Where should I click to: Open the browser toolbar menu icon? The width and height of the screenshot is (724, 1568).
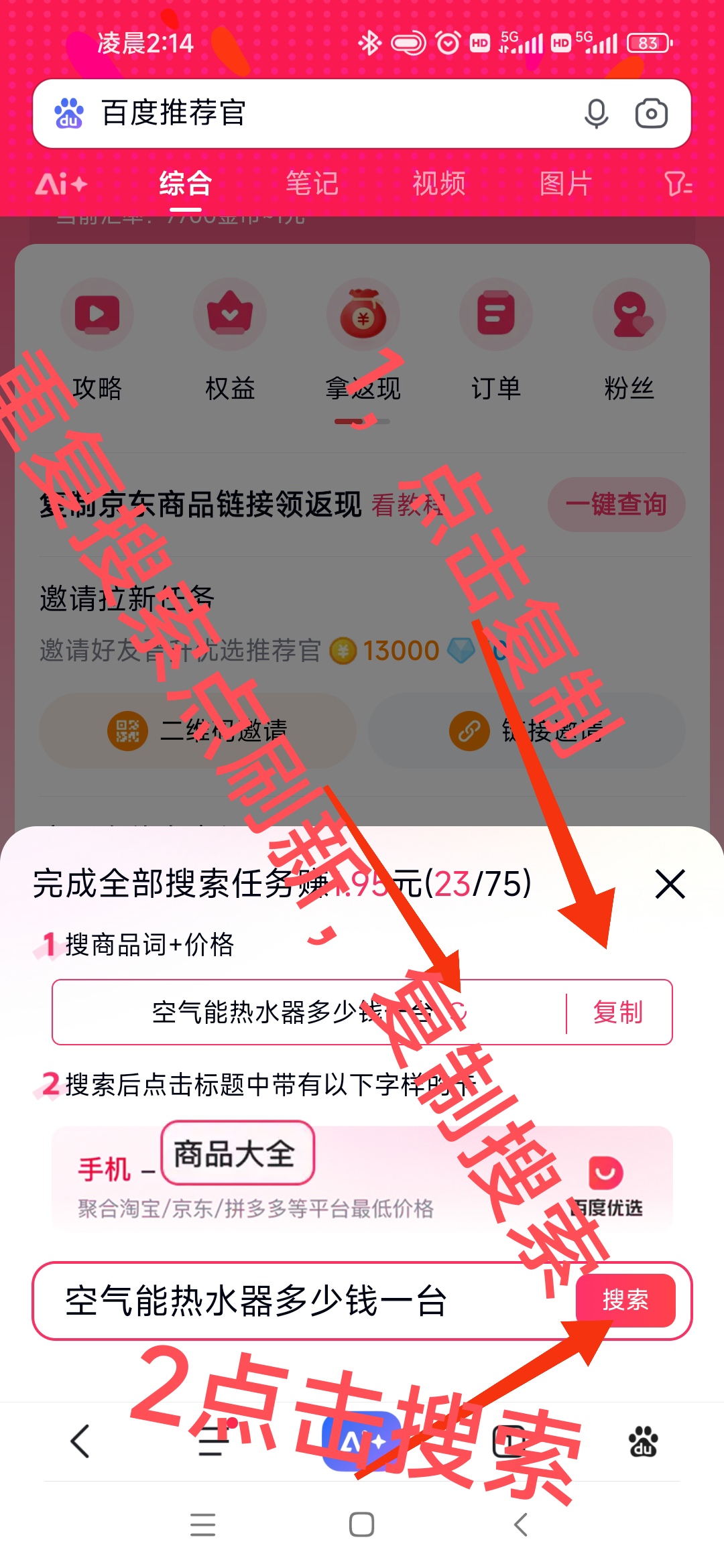click(213, 1441)
